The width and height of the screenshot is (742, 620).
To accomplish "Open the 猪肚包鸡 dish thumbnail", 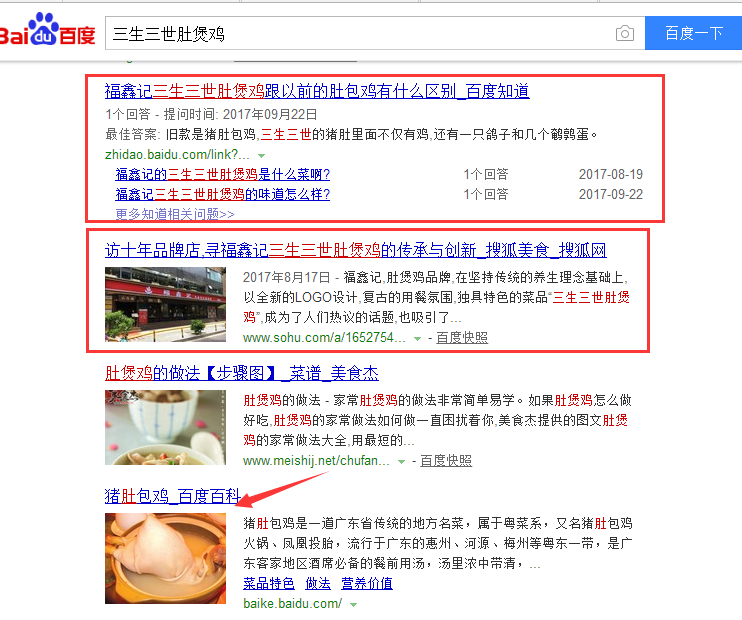I will point(165,558).
